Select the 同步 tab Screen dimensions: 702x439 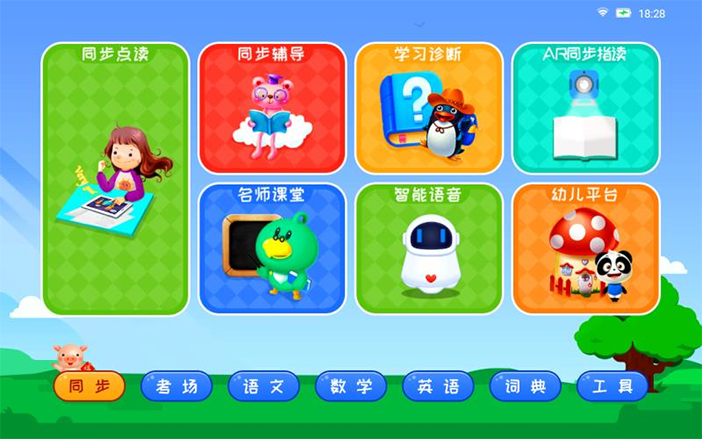[89, 386]
